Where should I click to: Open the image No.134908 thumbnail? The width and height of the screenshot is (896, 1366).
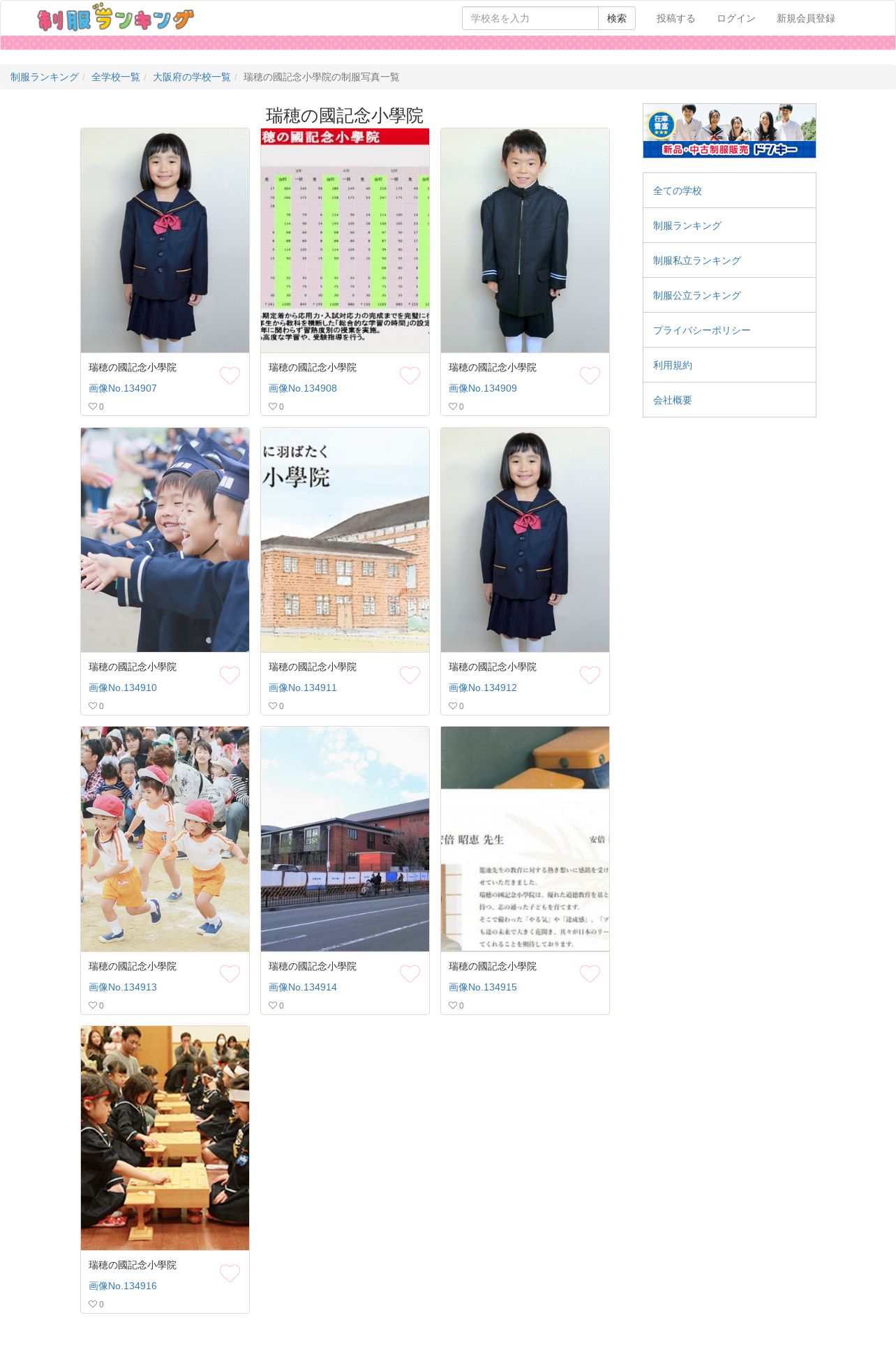345,240
